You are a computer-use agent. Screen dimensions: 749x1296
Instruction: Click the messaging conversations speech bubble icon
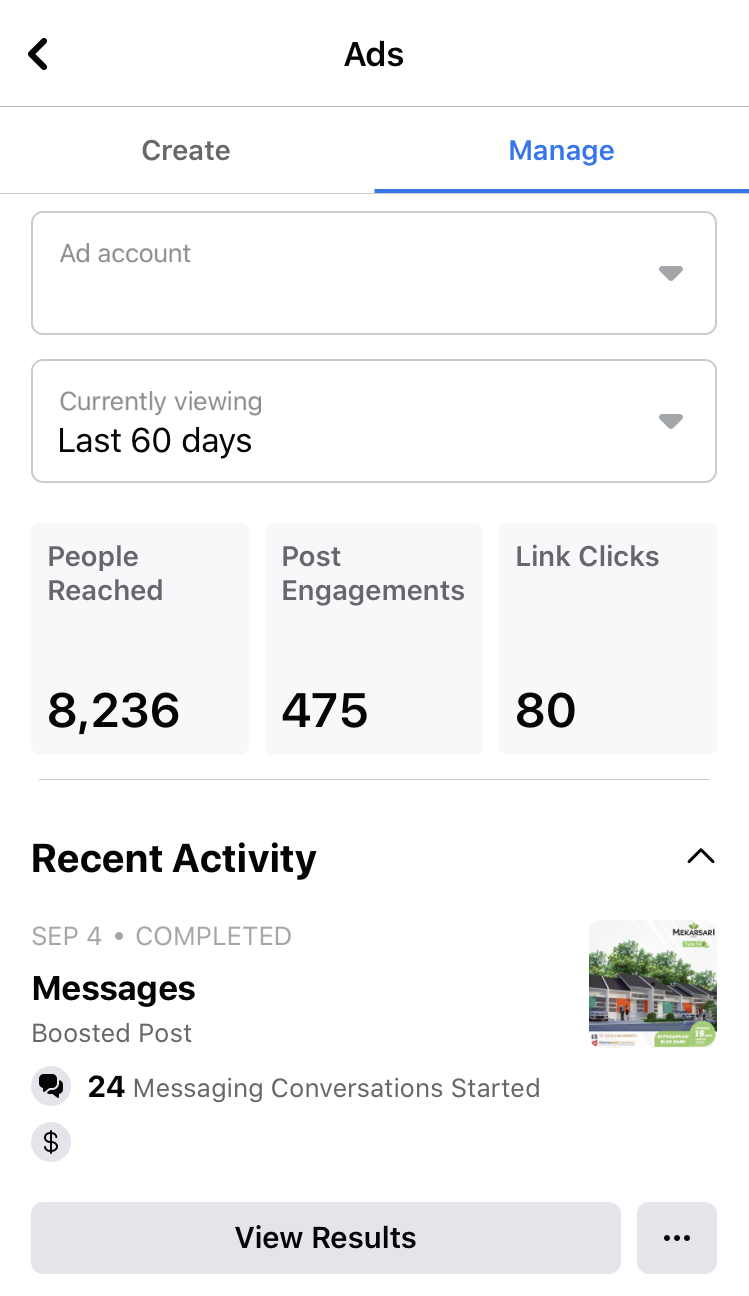point(51,1086)
